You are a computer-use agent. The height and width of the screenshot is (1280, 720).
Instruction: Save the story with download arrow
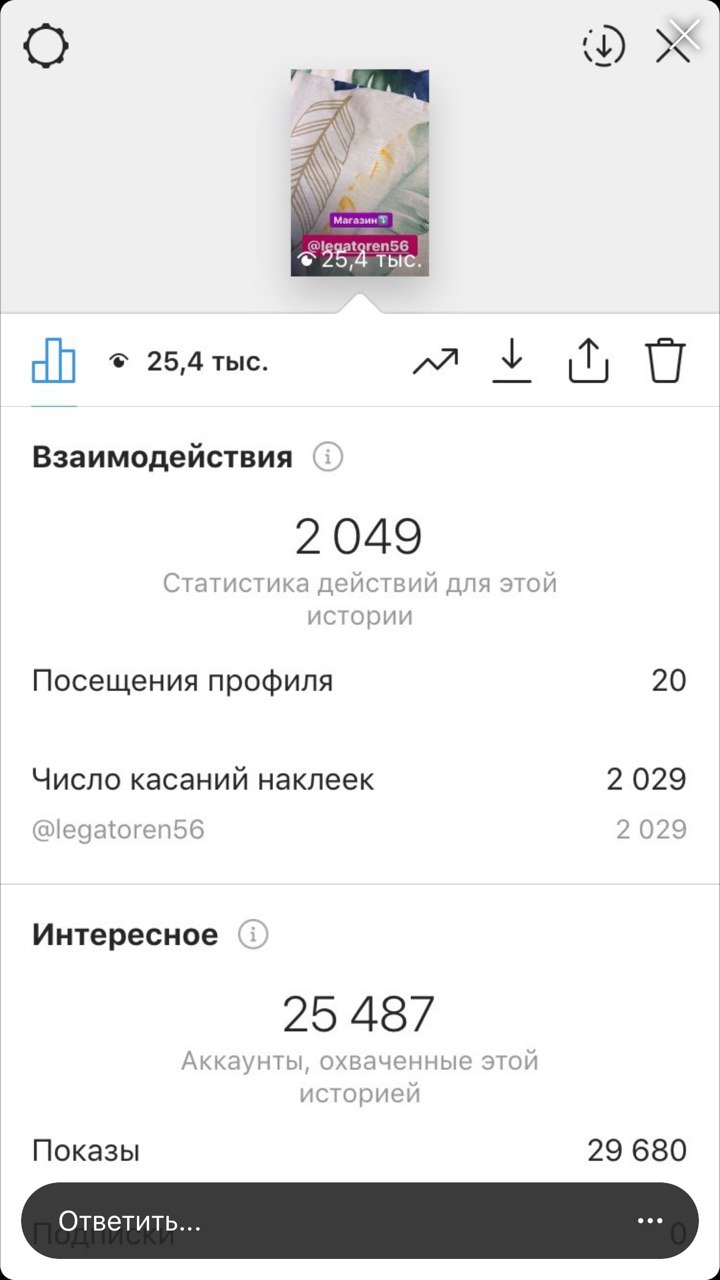point(512,361)
